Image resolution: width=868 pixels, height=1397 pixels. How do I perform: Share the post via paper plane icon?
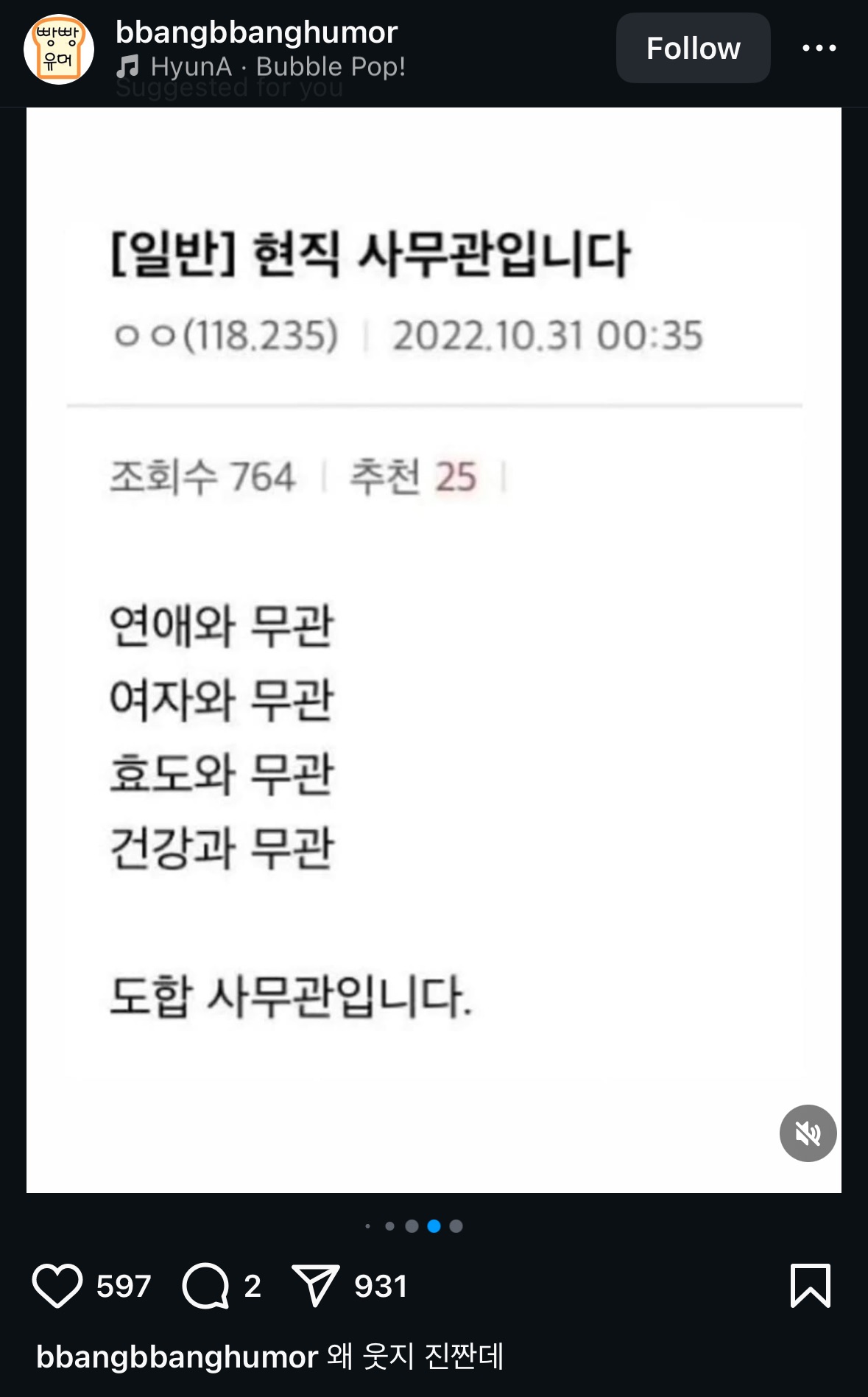click(x=315, y=1287)
